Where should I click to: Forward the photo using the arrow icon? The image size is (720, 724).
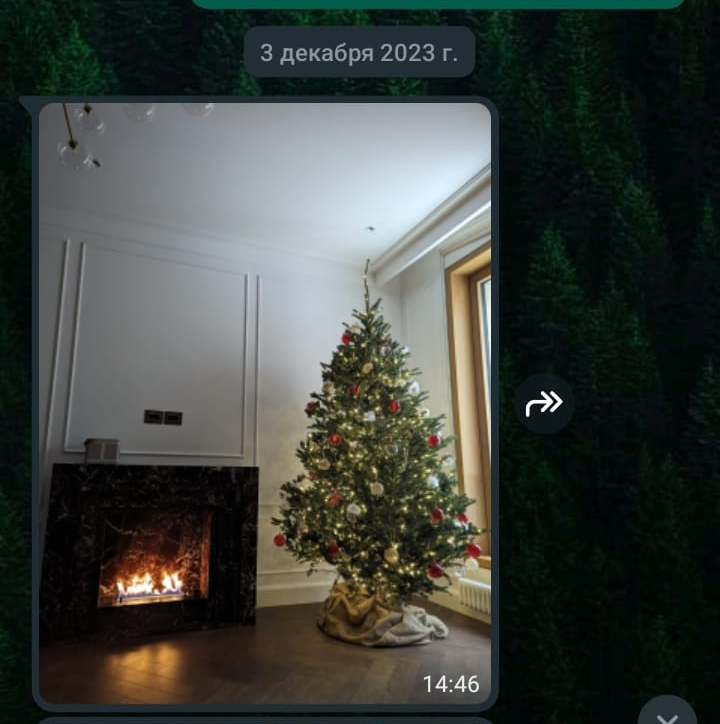click(545, 404)
